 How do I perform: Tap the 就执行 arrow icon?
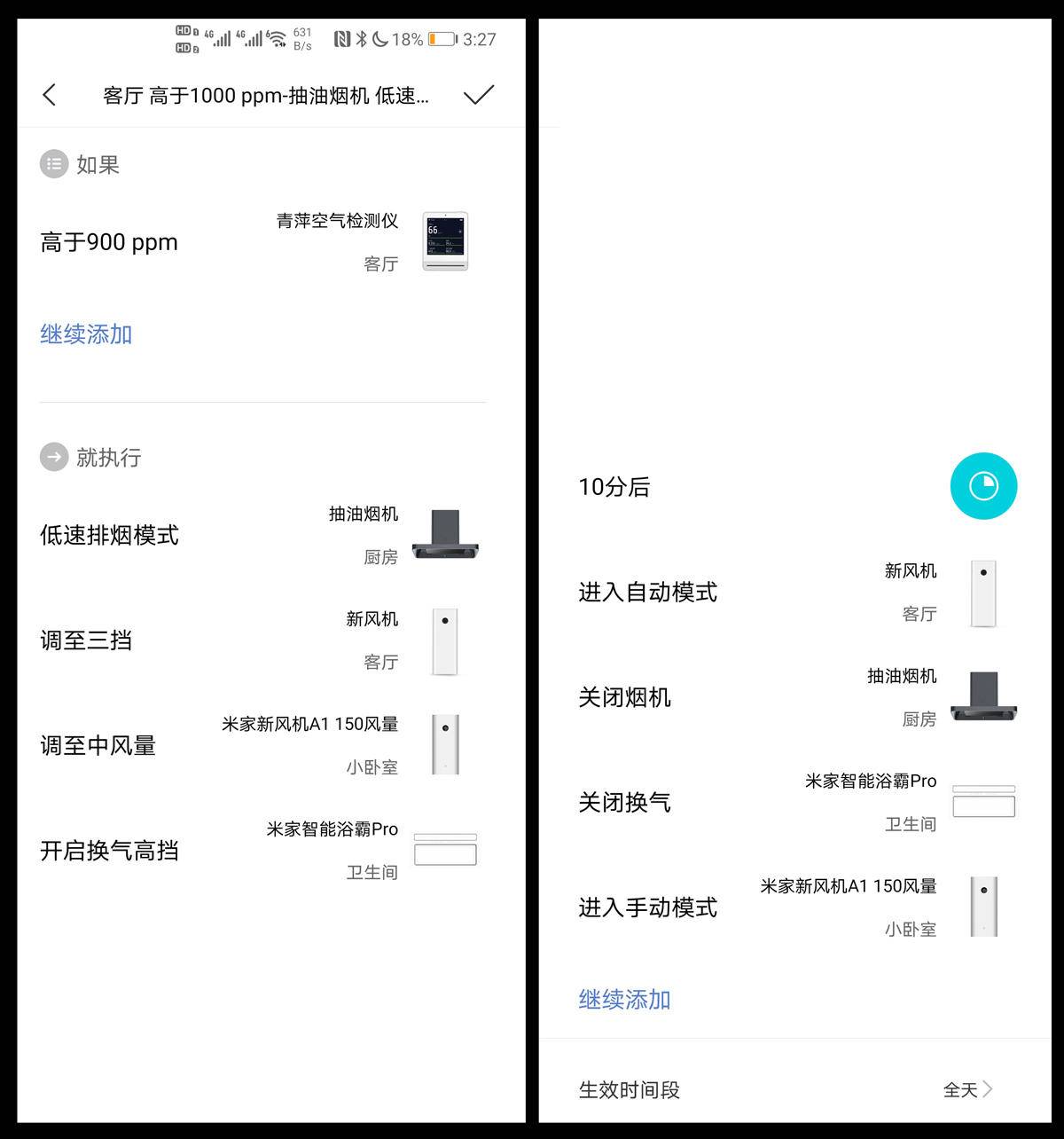pyautogui.click(x=54, y=457)
